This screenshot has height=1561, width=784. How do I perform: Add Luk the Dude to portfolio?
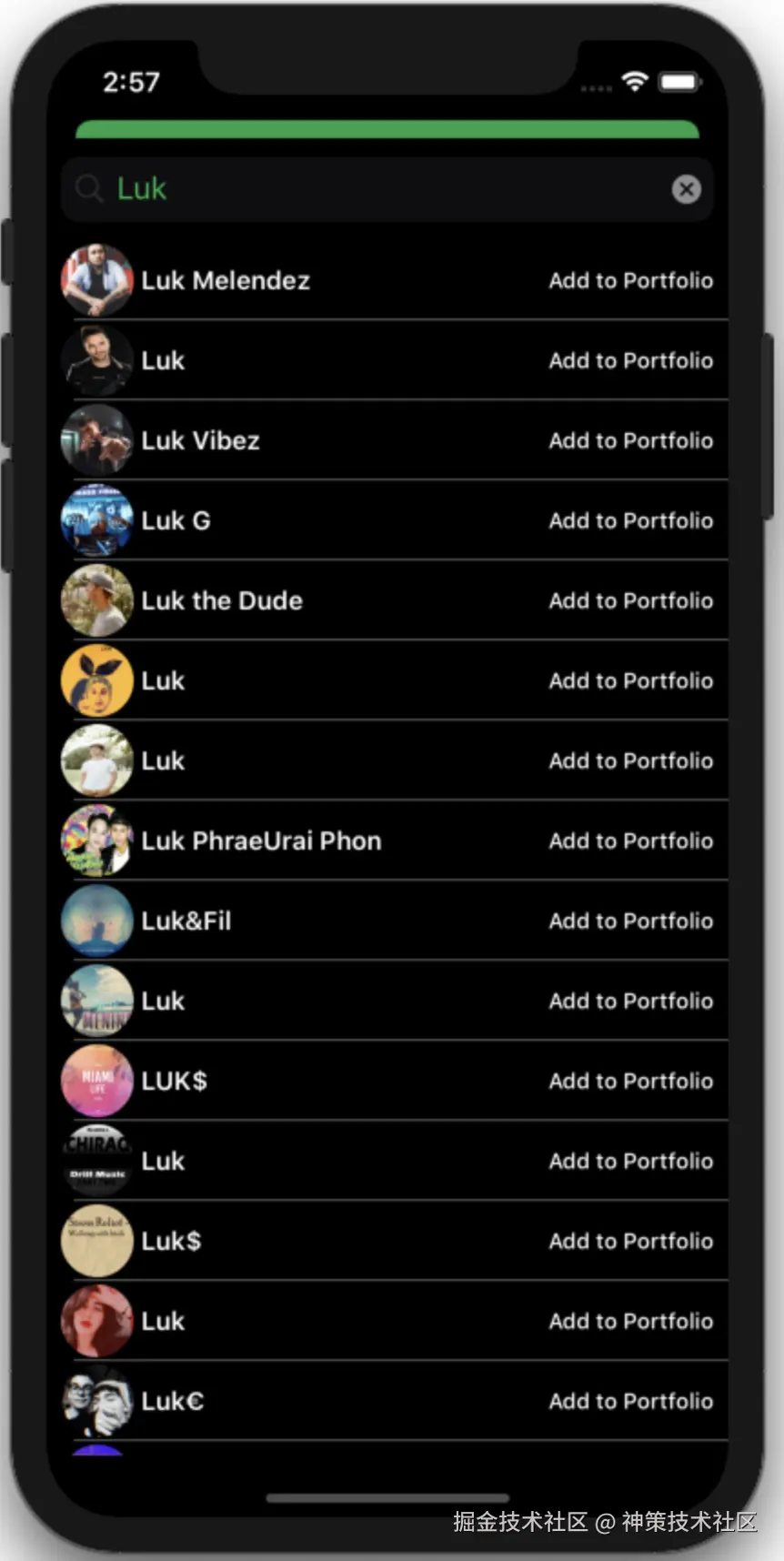(630, 601)
